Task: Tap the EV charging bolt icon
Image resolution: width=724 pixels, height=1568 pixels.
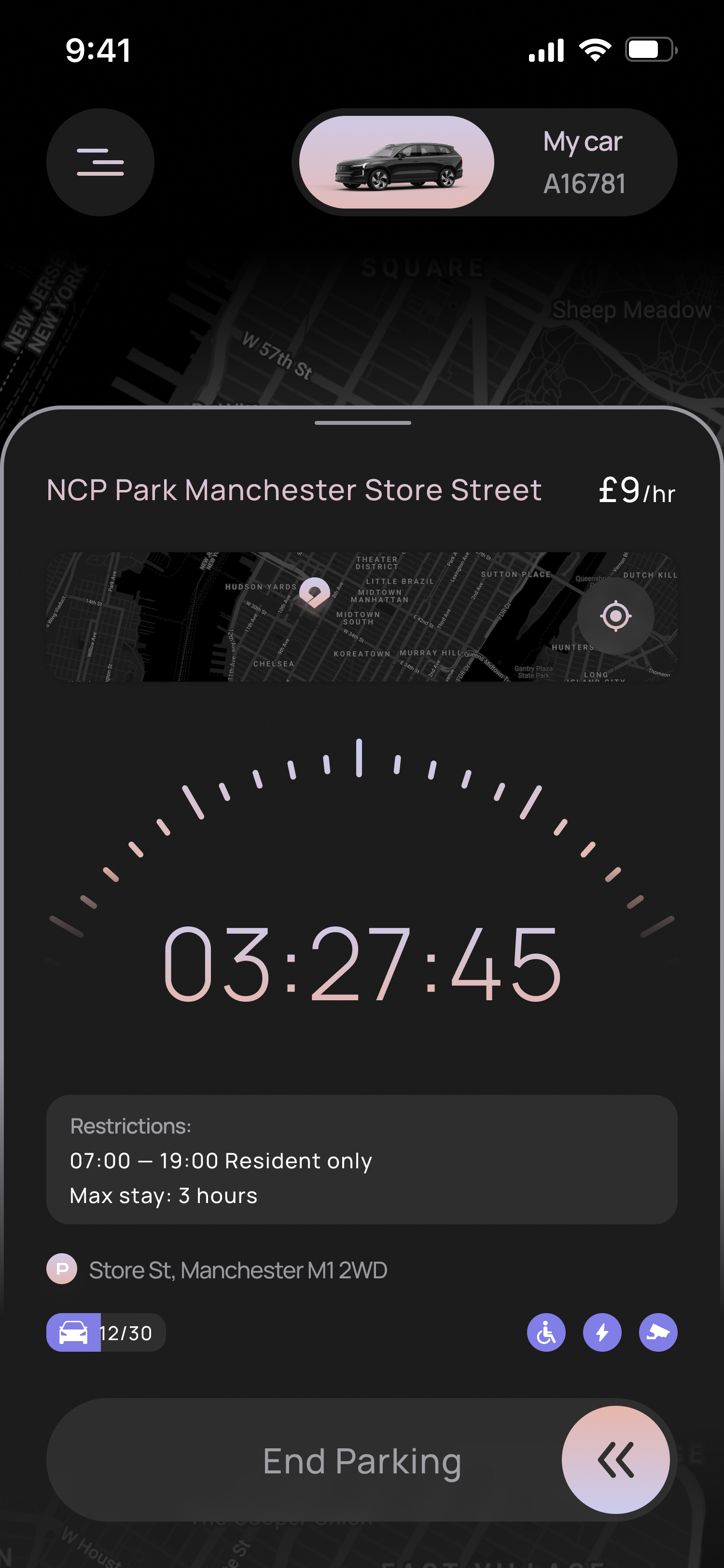Action: (x=602, y=1332)
